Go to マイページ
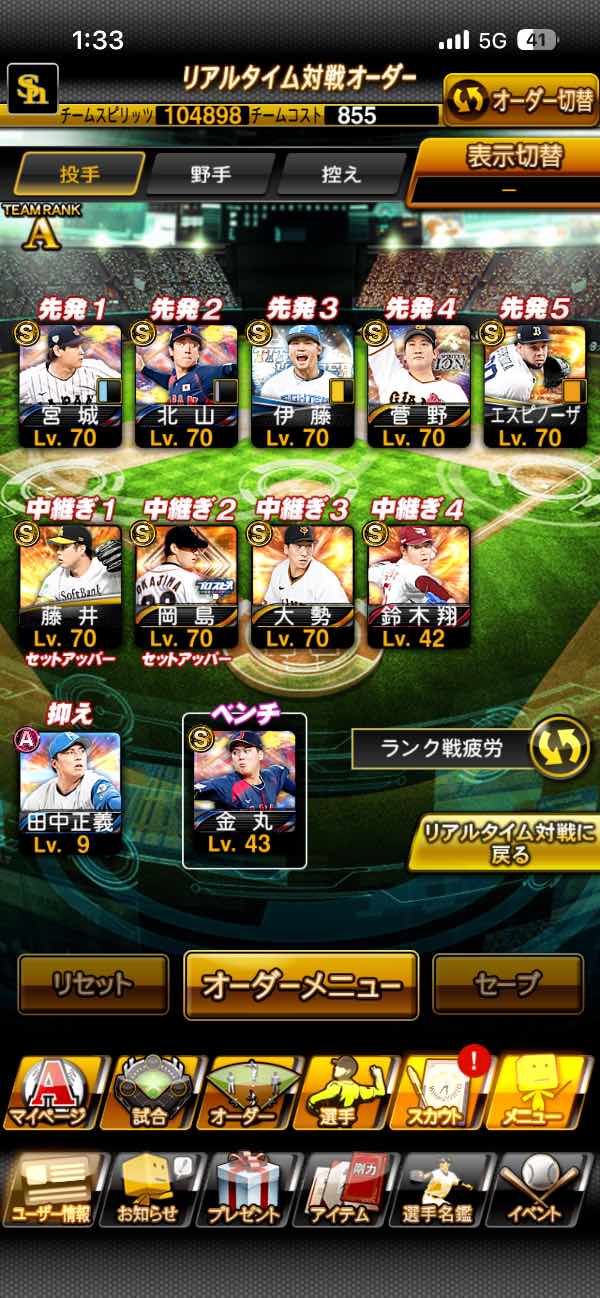The width and height of the screenshot is (600, 1298). point(50,1093)
